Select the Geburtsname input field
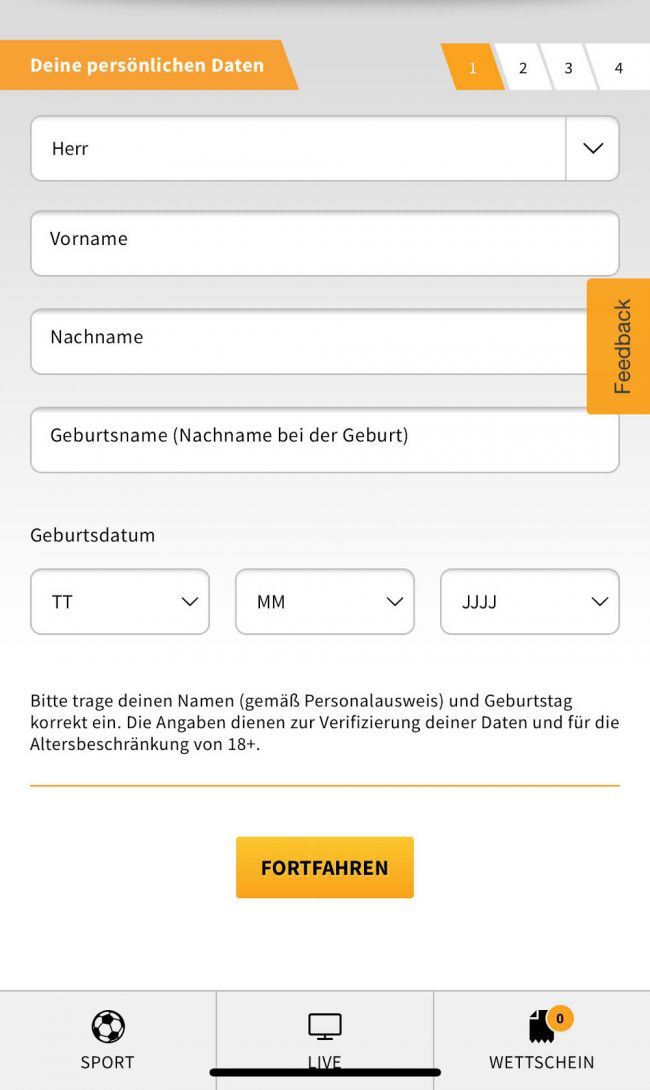This screenshot has height=1090, width=650. tap(324, 440)
